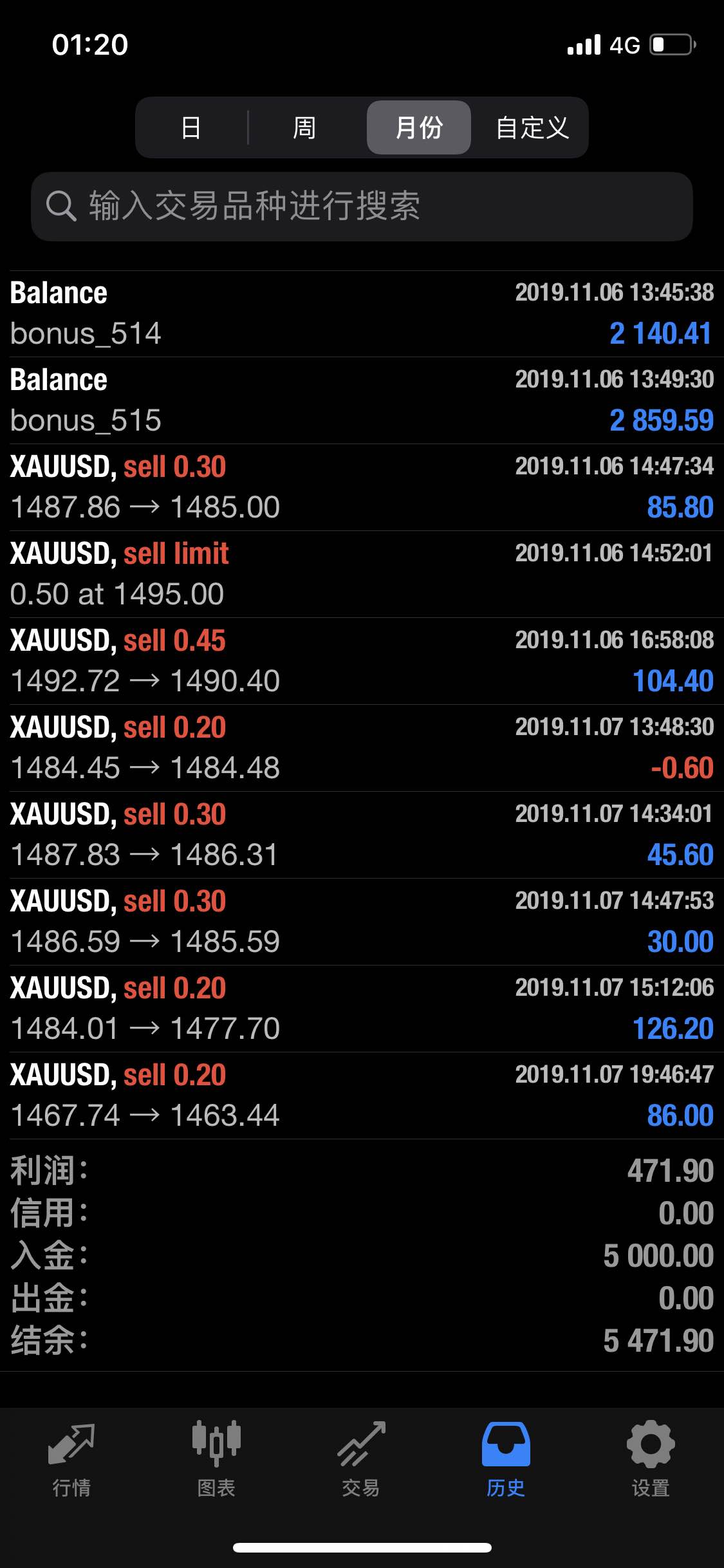
Task: Open the bonus_514 balance entry
Action: pyautogui.click(x=362, y=314)
